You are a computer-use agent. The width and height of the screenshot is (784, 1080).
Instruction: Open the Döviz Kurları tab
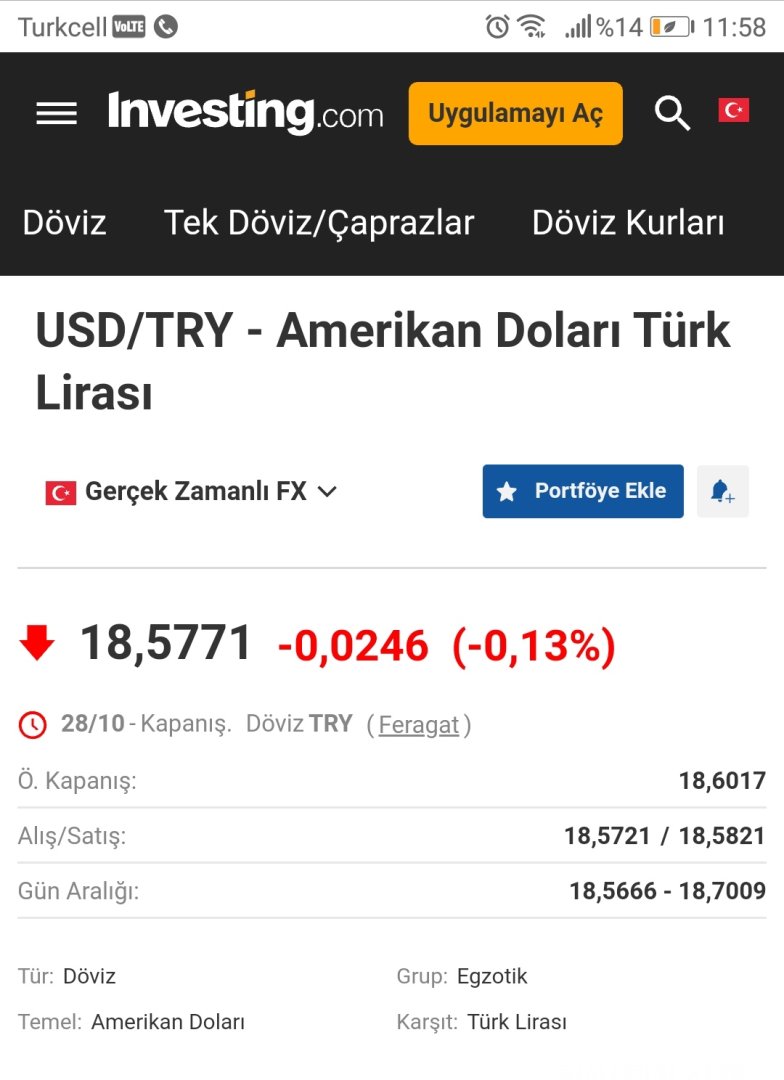pyautogui.click(x=628, y=222)
